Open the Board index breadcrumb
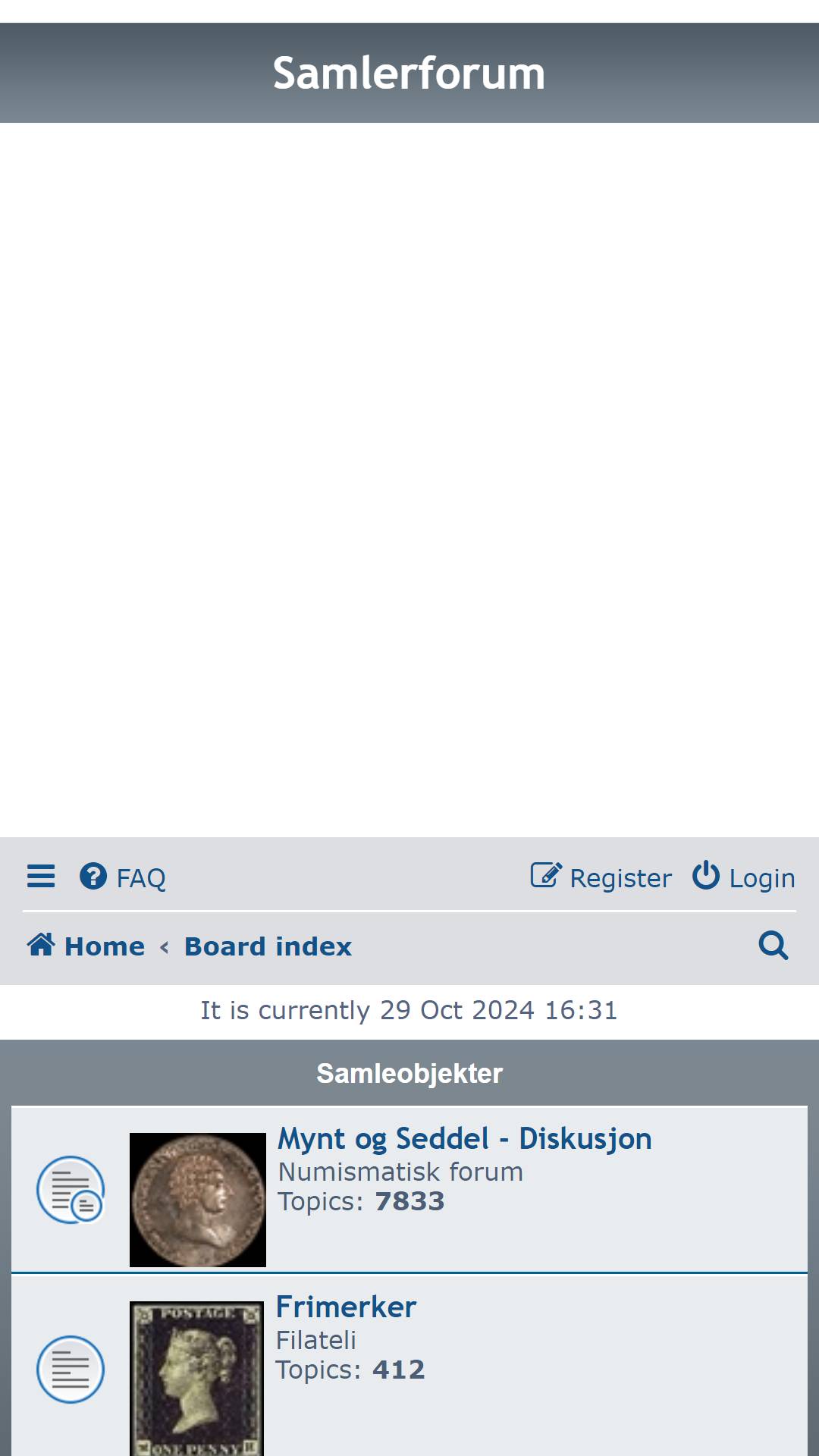The image size is (819, 1456). pyautogui.click(x=268, y=946)
